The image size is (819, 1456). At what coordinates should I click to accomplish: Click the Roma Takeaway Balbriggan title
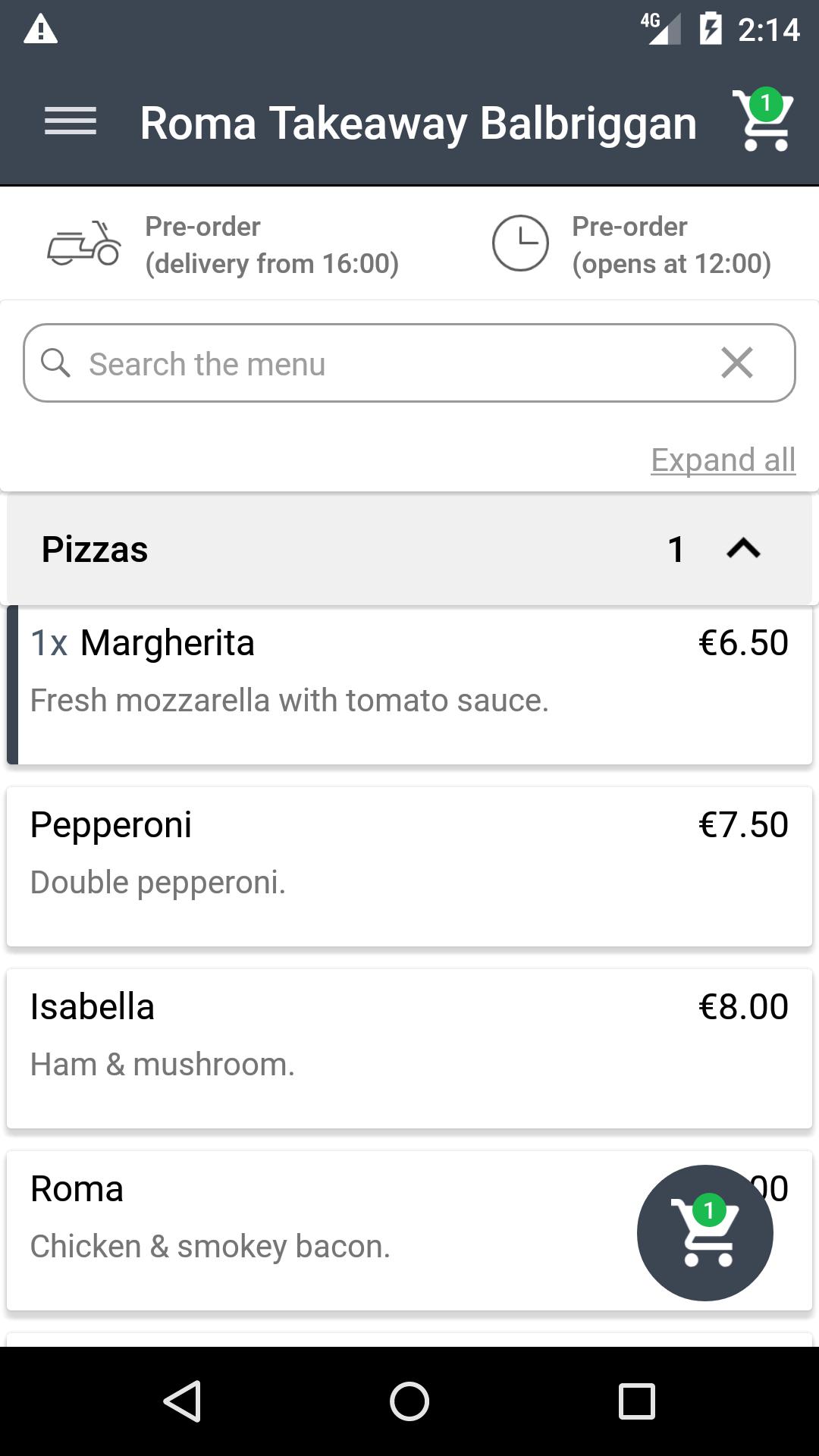click(x=418, y=123)
